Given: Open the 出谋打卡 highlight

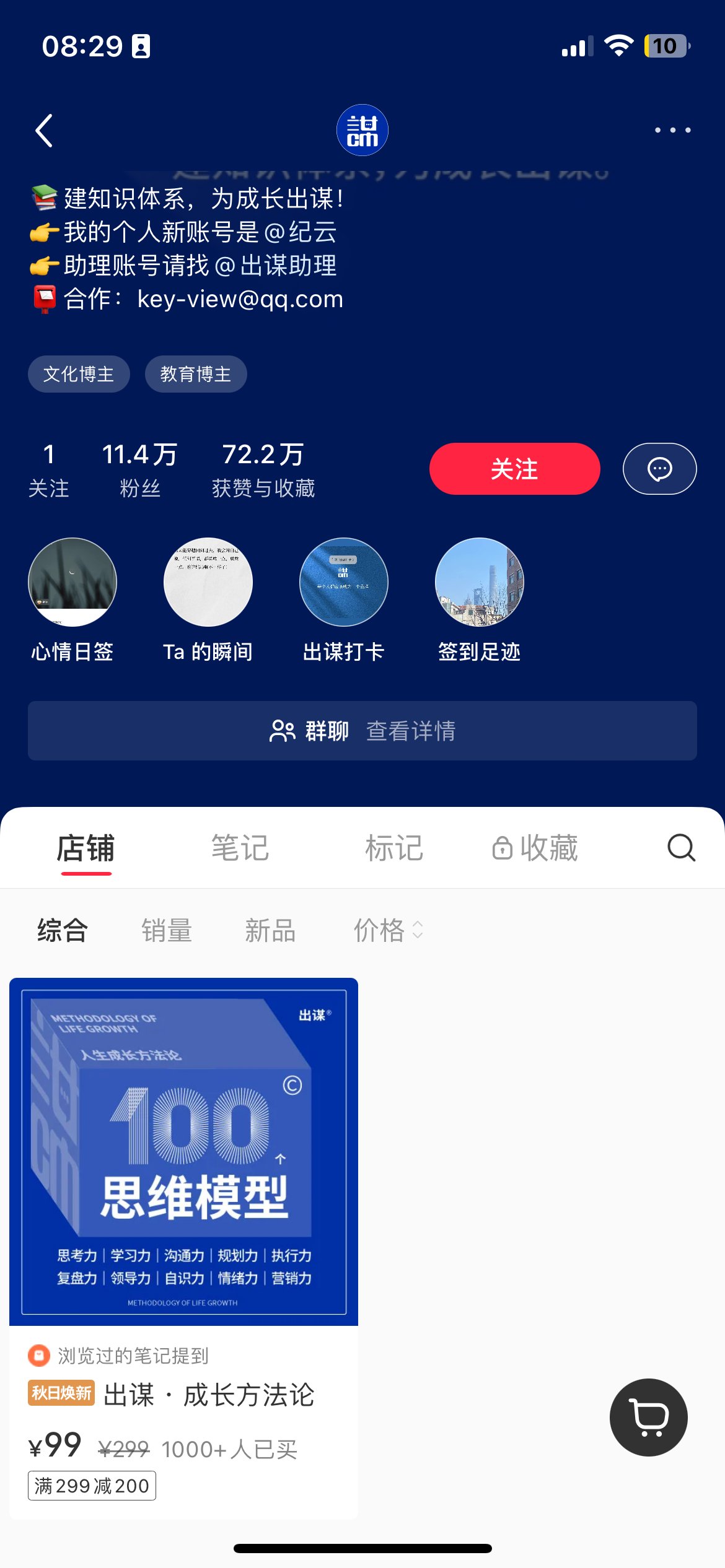Looking at the screenshot, I should point(344,583).
